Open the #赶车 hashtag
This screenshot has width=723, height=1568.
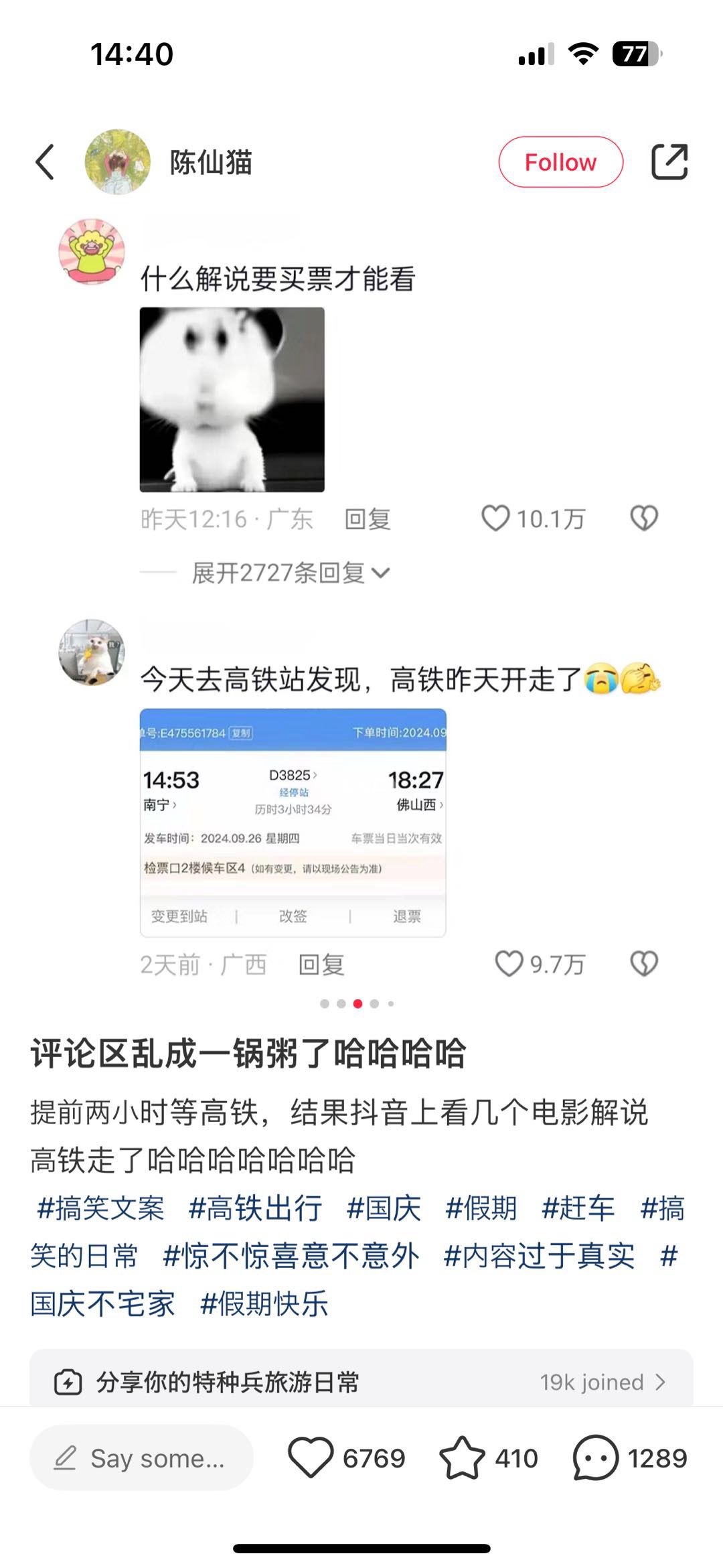click(x=578, y=1209)
